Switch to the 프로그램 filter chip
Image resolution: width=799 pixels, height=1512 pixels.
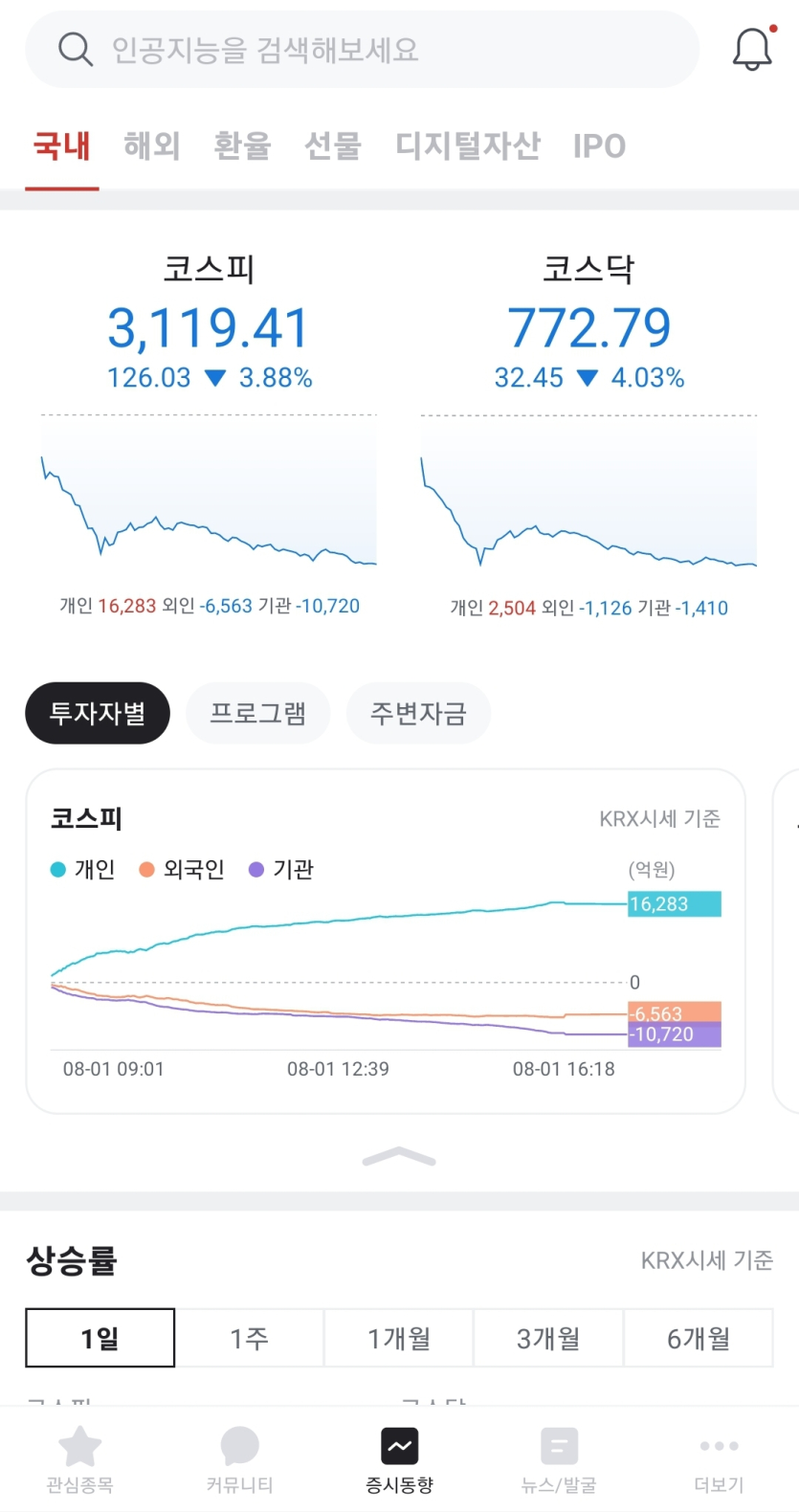257,713
